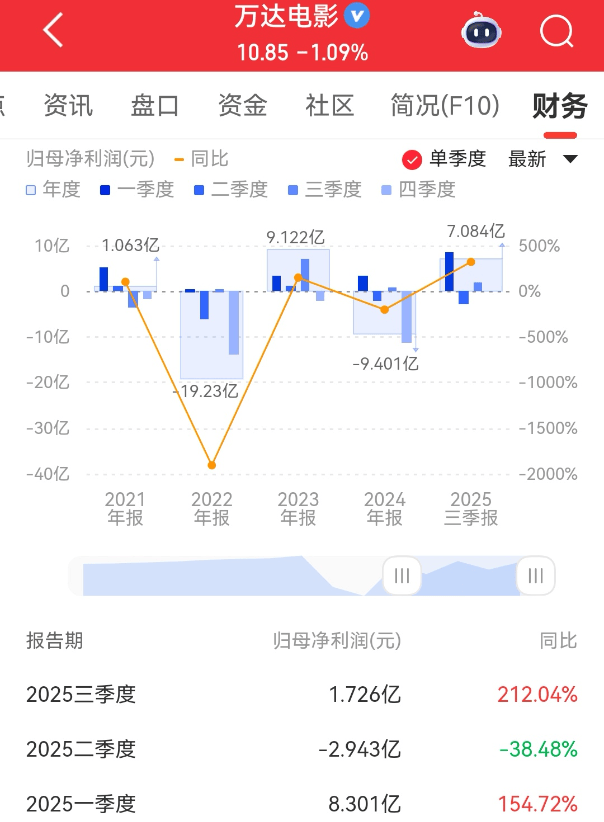
Task: Open the 资金 tab
Action: [x=243, y=105]
